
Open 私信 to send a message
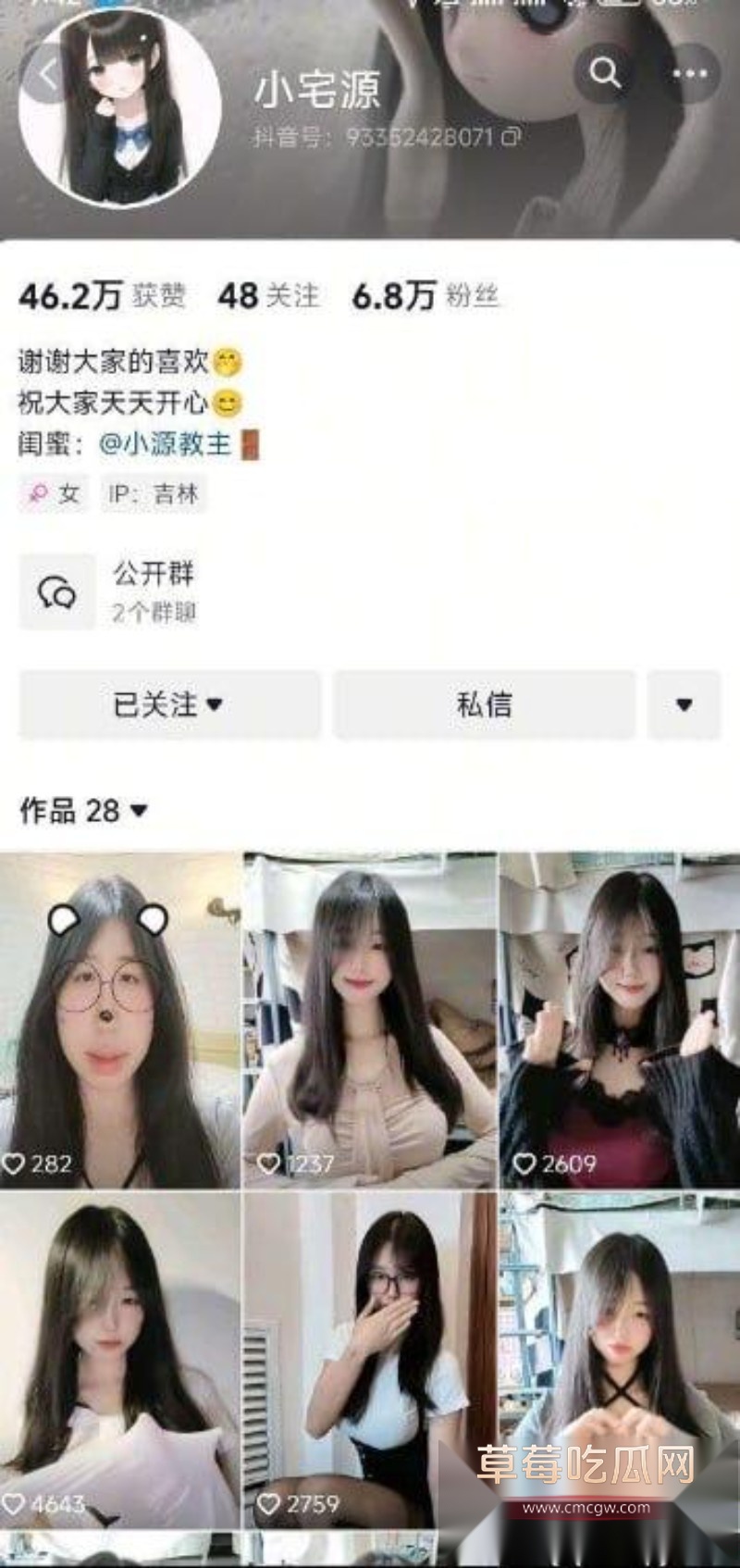[x=485, y=704]
